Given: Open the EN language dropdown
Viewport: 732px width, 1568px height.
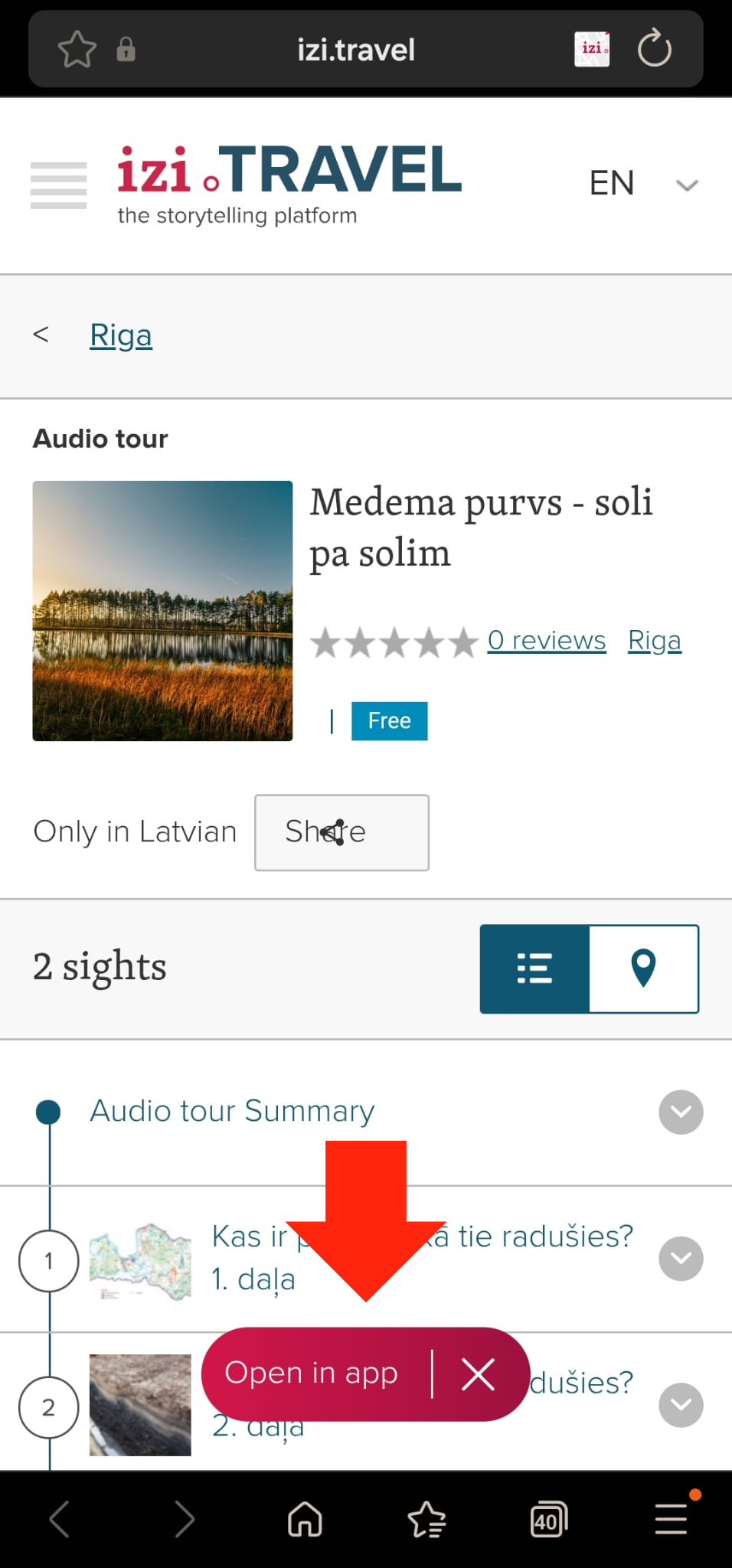Looking at the screenshot, I should coord(642,184).
